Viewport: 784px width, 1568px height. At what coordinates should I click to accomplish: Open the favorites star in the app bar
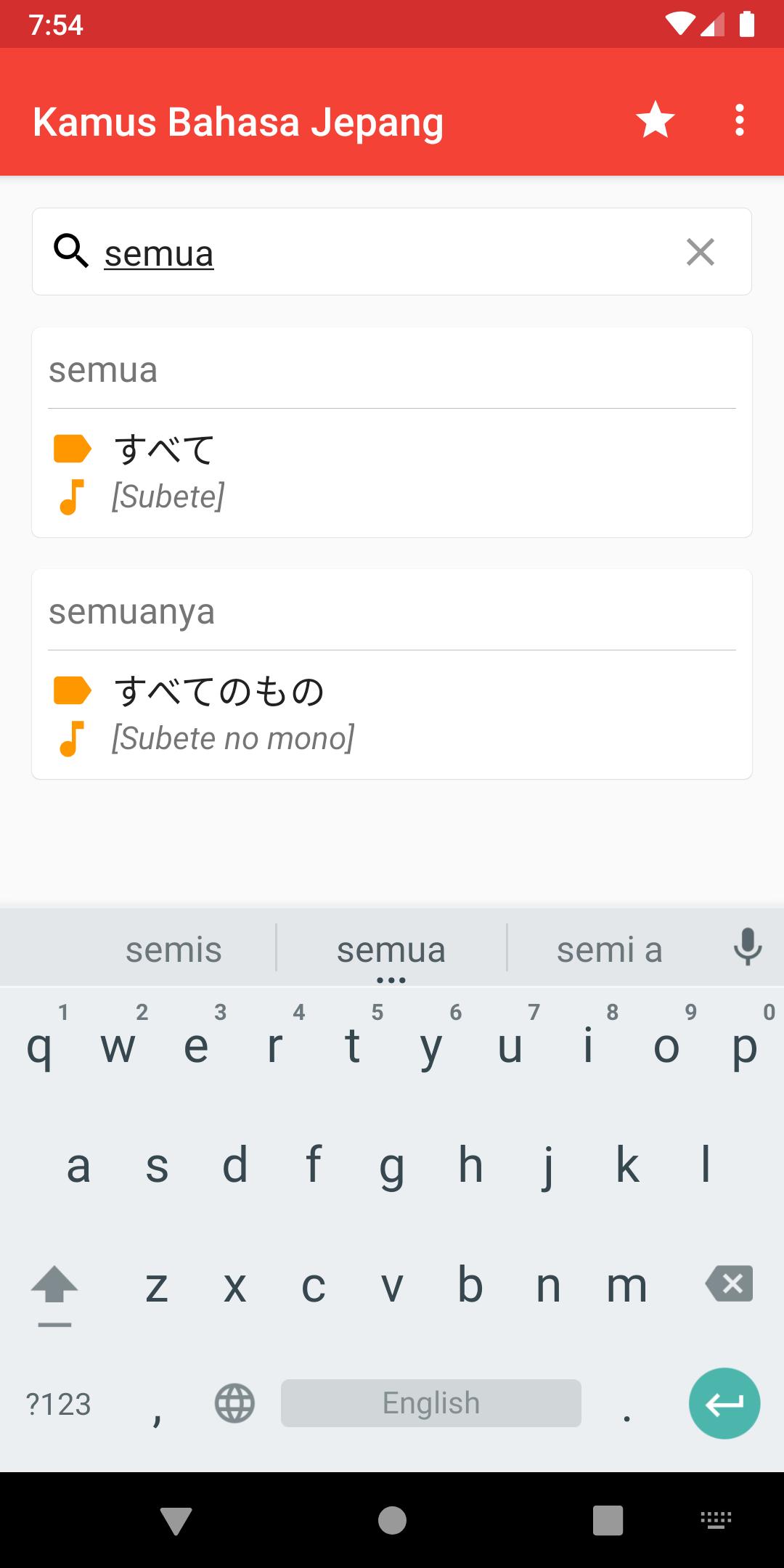click(656, 120)
